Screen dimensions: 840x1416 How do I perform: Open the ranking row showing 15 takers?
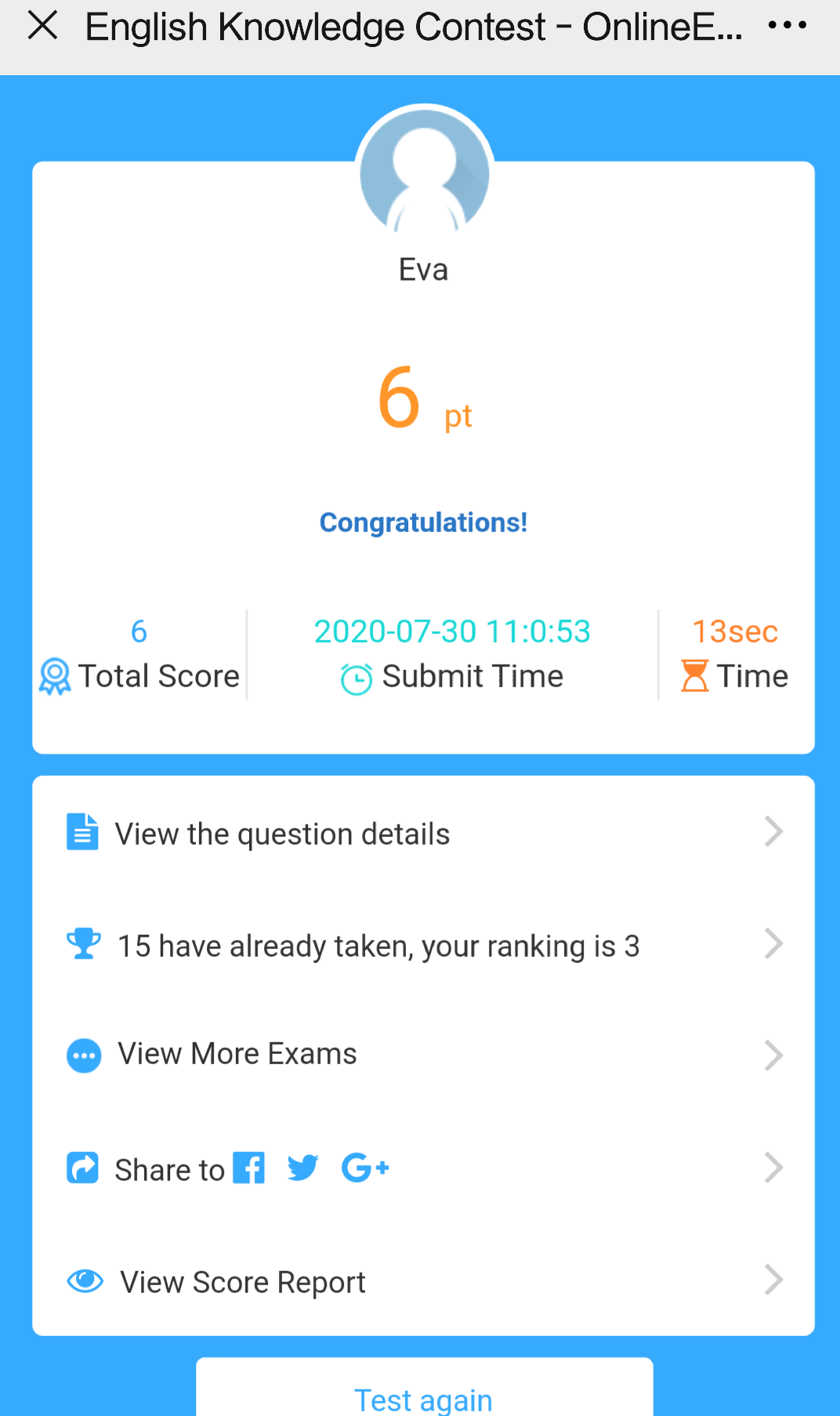coord(423,944)
